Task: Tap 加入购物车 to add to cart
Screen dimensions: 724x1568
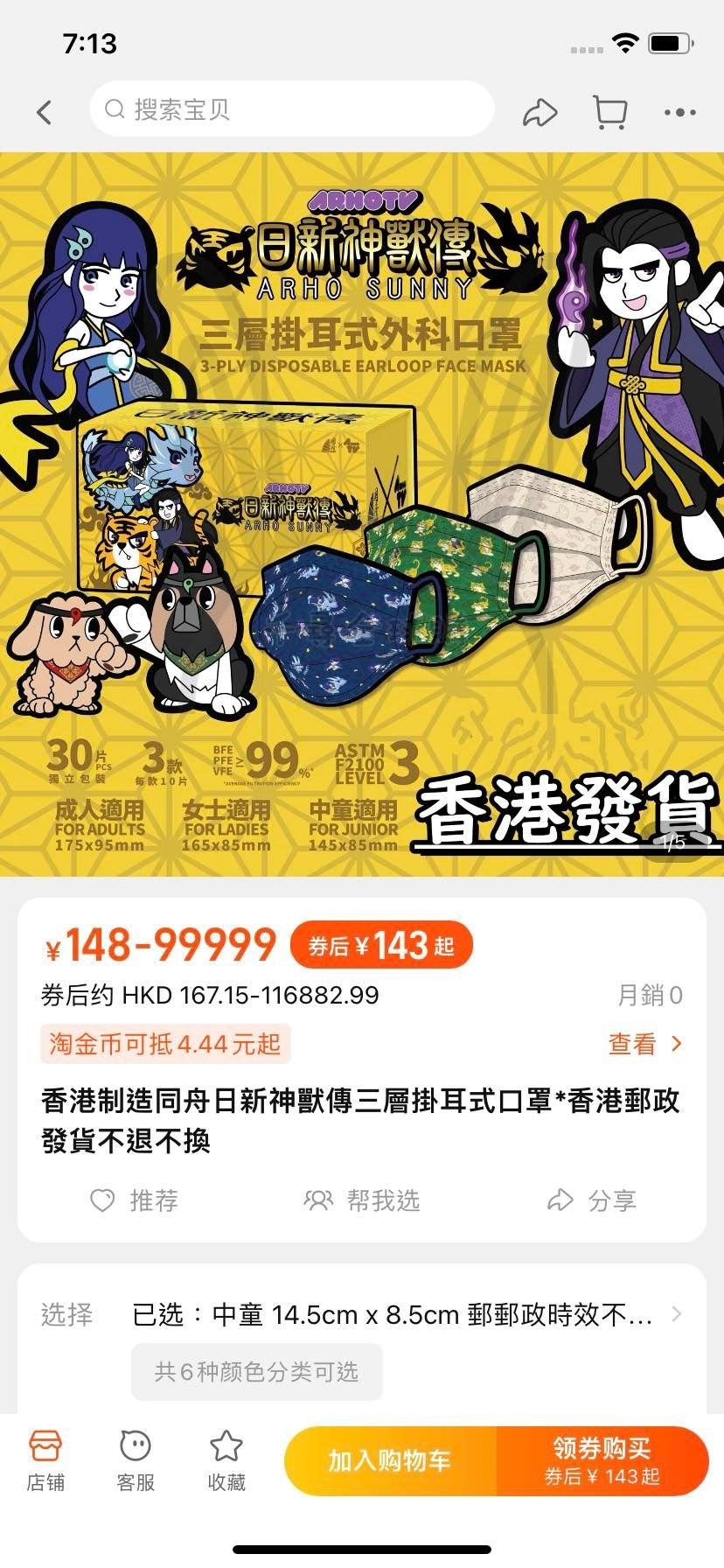Action: [x=390, y=1460]
